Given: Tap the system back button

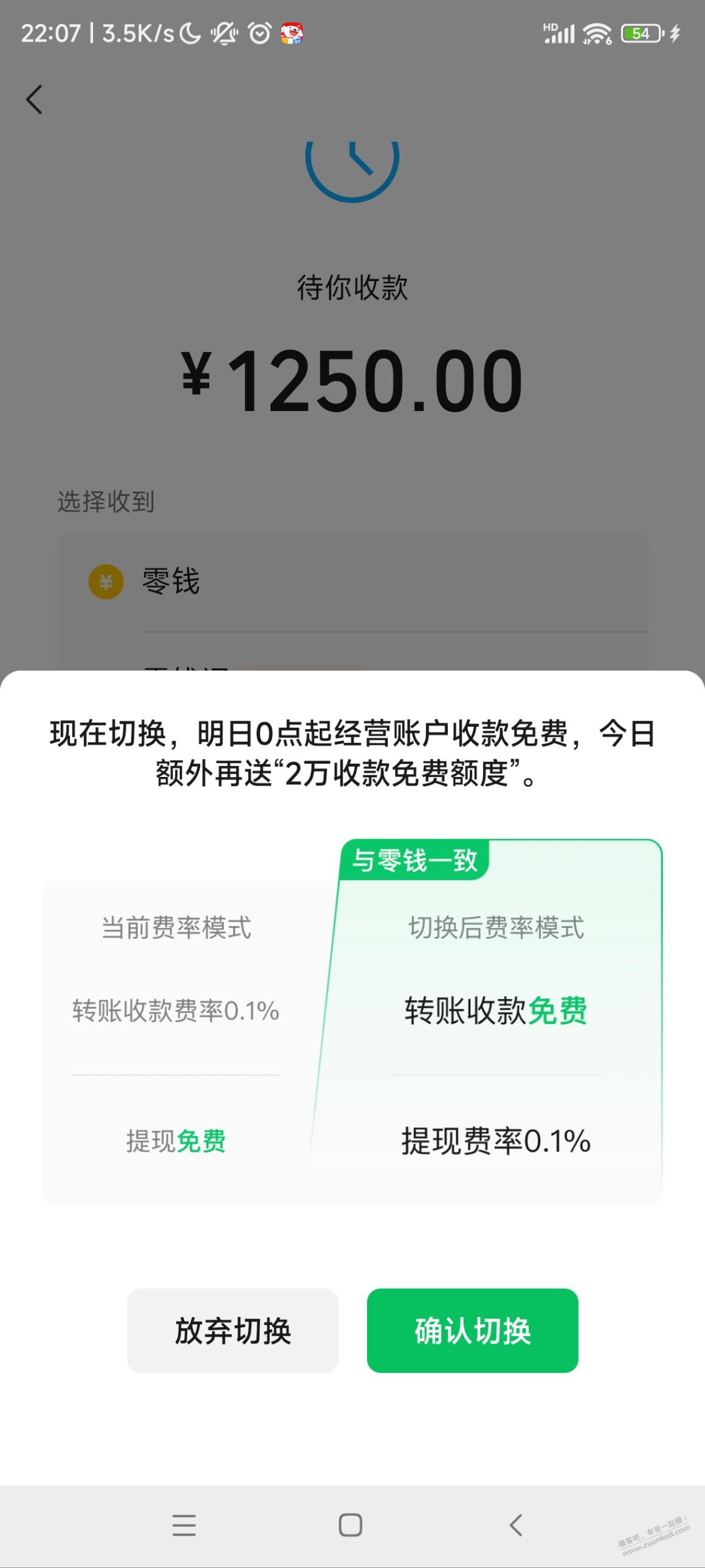Looking at the screenshot, I should click(516, 1525).
